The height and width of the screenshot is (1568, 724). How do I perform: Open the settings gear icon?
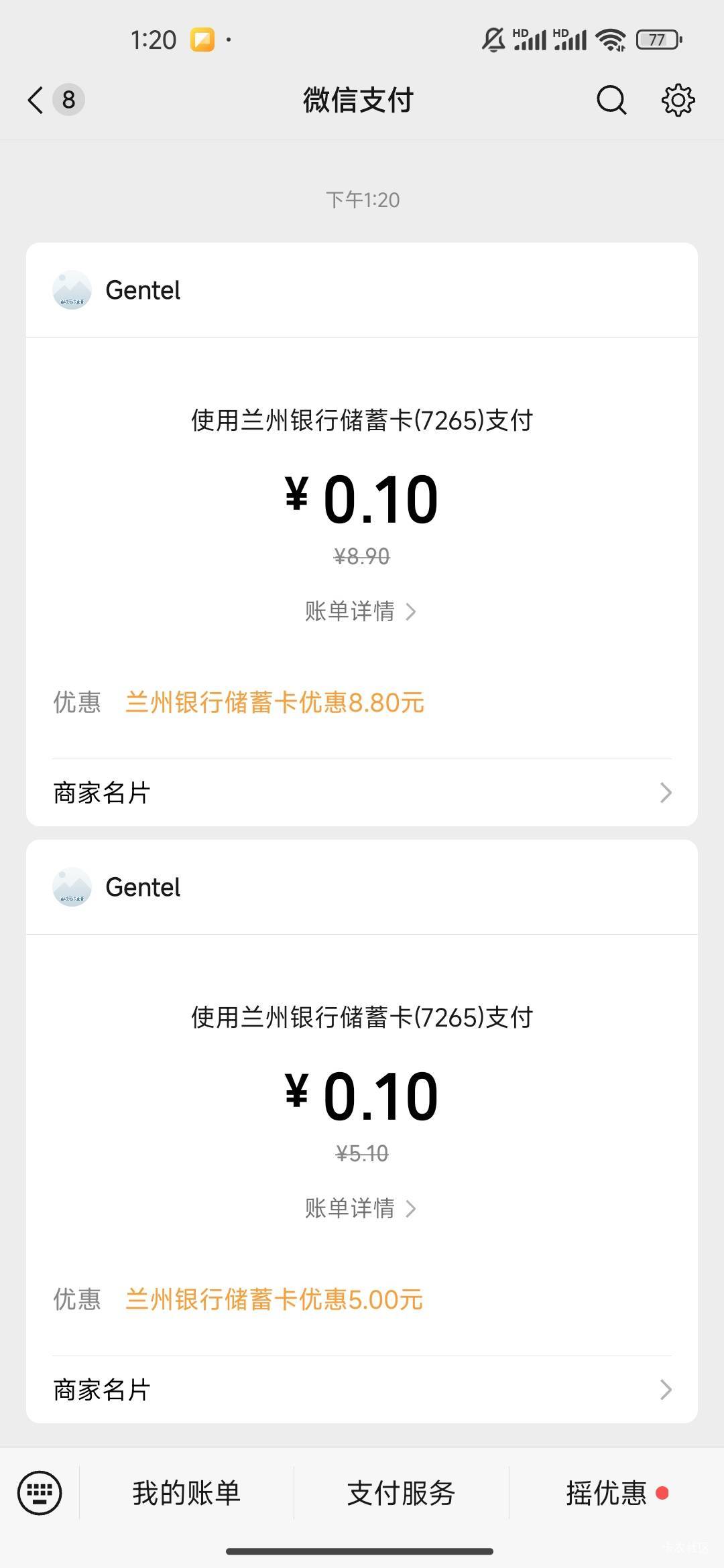tap(678, 101)
